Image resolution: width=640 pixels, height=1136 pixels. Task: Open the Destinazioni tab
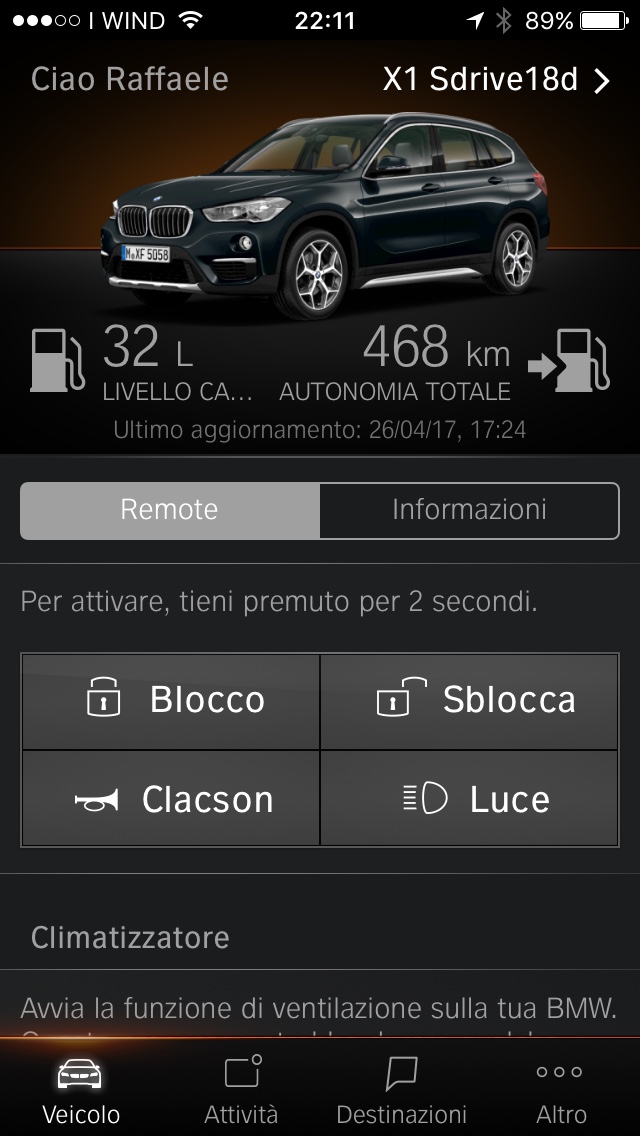(401, 1088)
